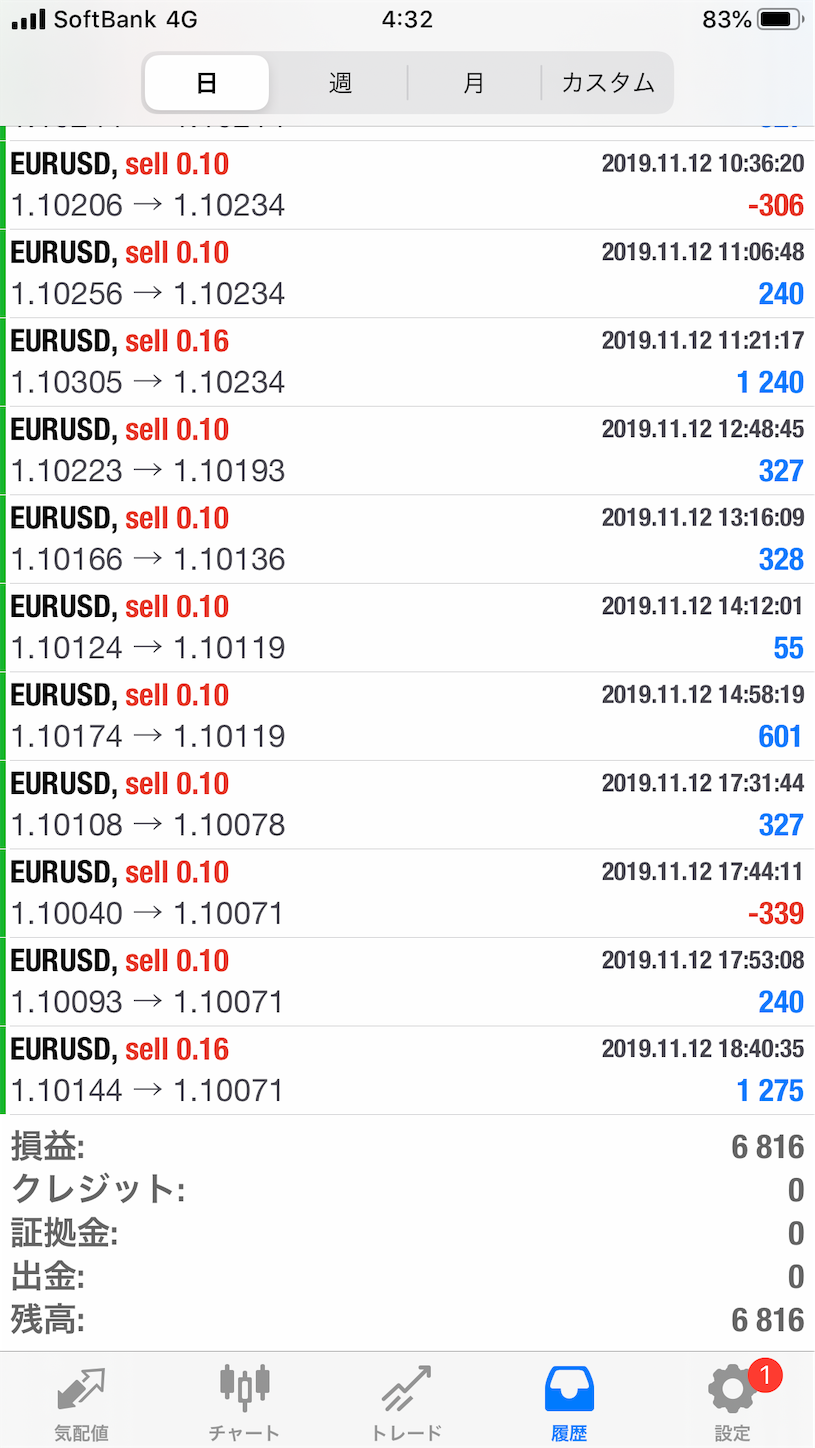The height and width of the screenshot is (1448, 815).
Task: Choose the カスタム custom period
Action: point(607,82)
